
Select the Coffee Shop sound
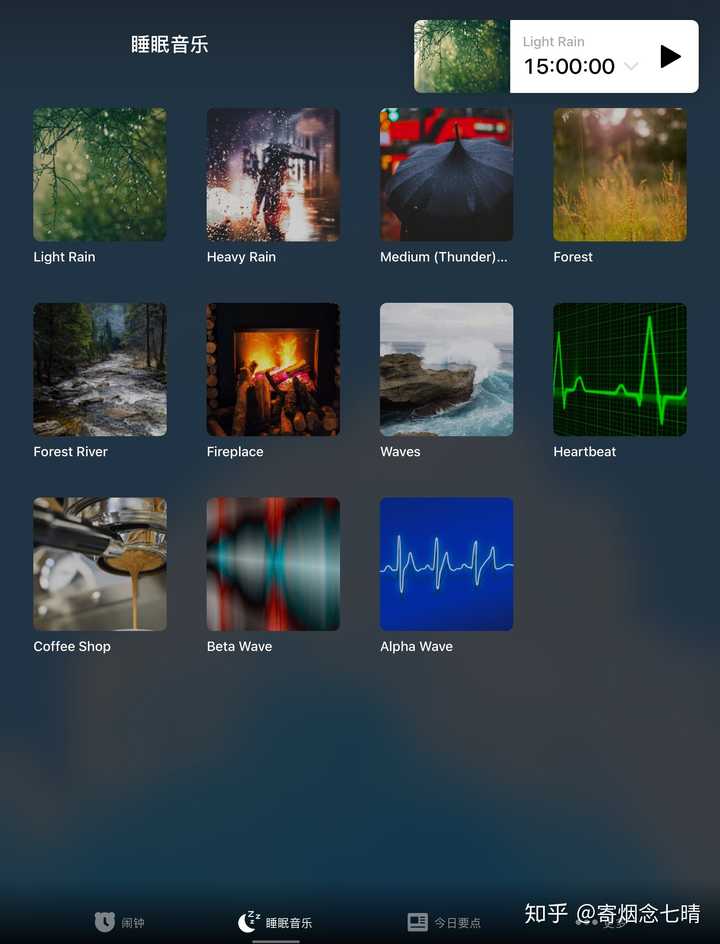100,565
